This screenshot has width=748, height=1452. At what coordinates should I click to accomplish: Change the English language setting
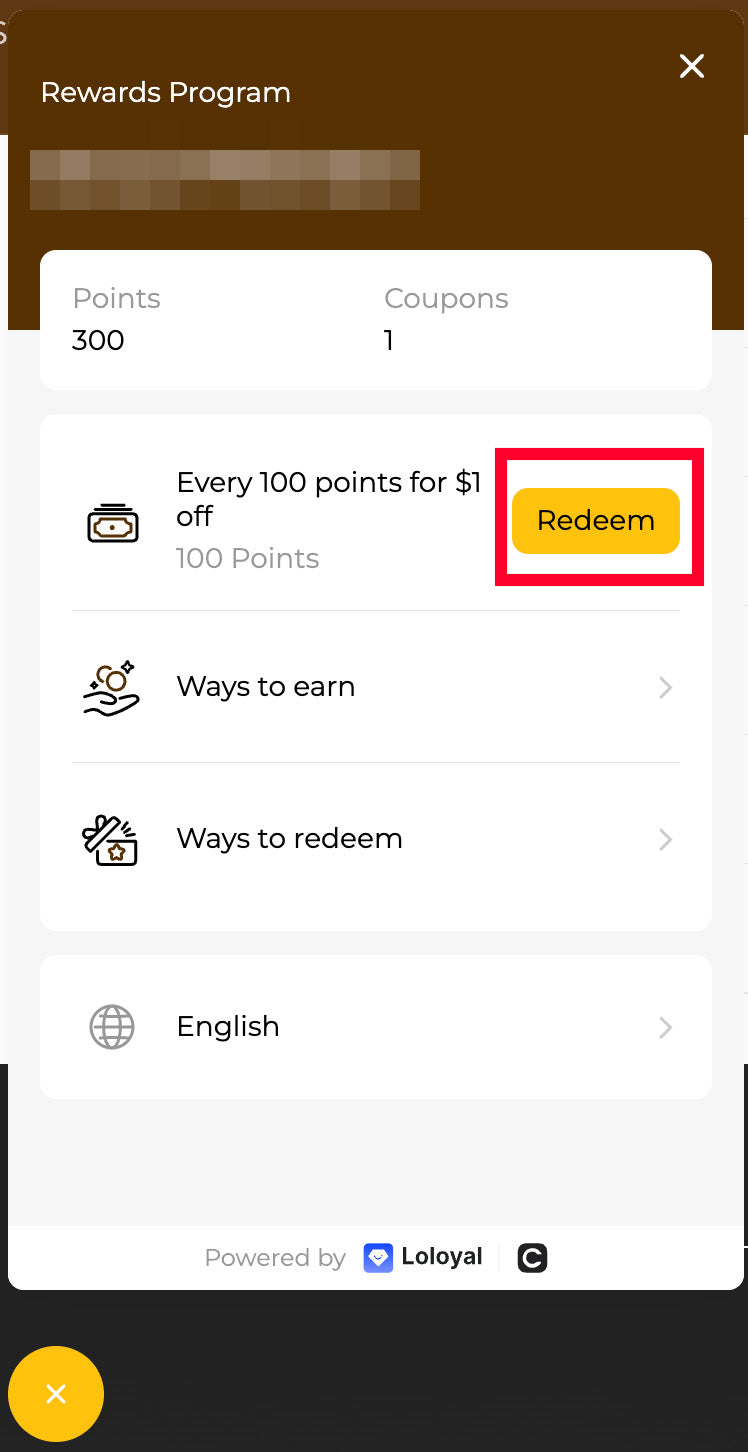point(376,1027)
